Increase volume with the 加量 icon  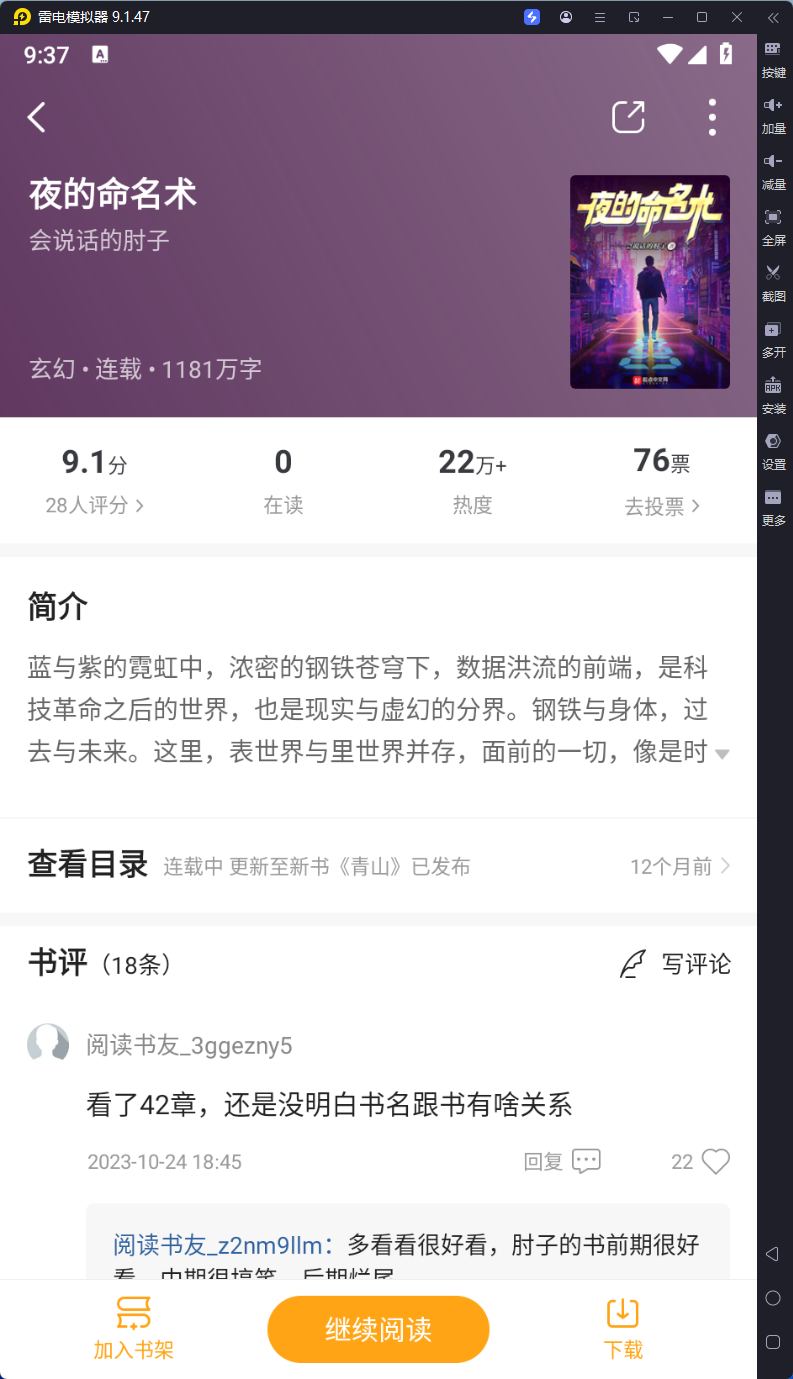772,115
